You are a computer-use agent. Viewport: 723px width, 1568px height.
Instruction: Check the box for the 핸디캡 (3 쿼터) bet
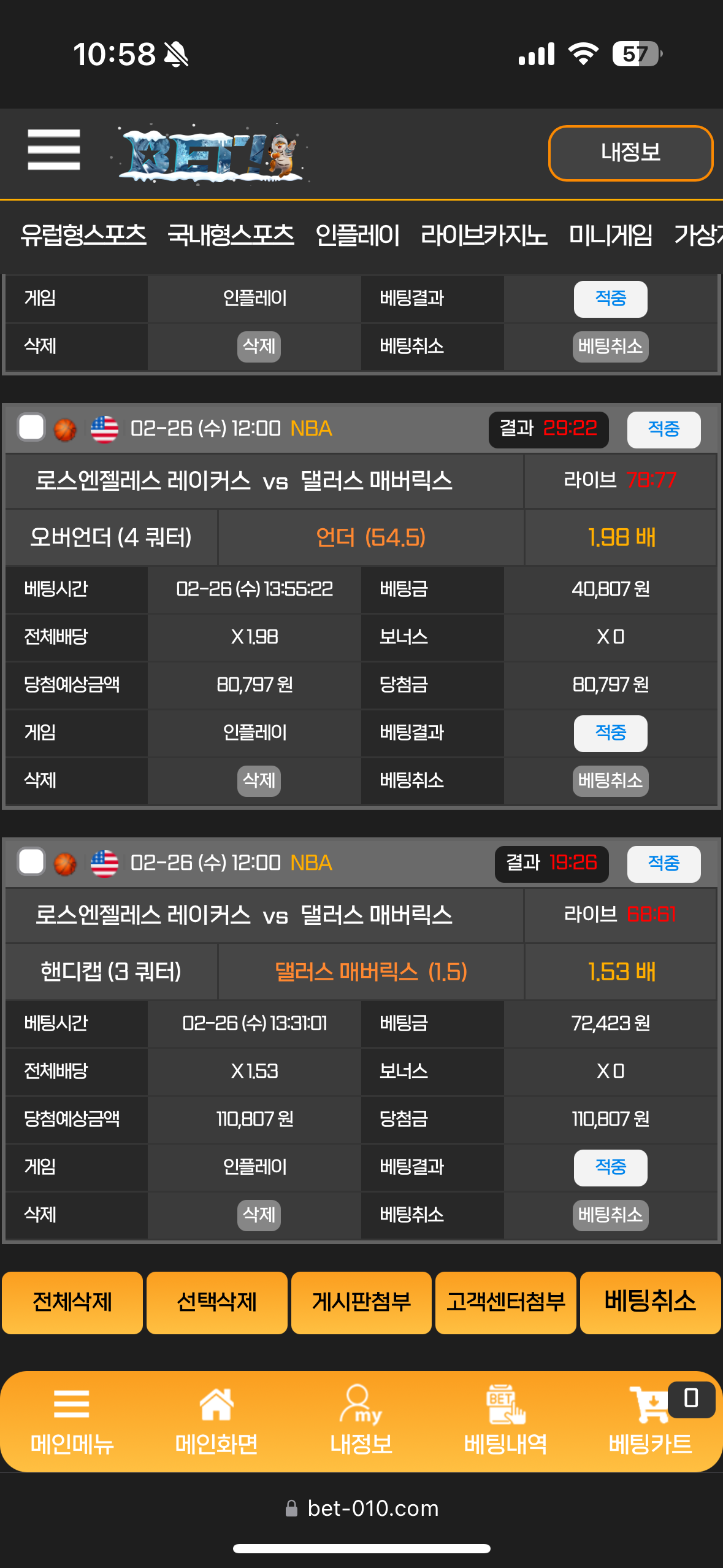(x=31, y=862)
